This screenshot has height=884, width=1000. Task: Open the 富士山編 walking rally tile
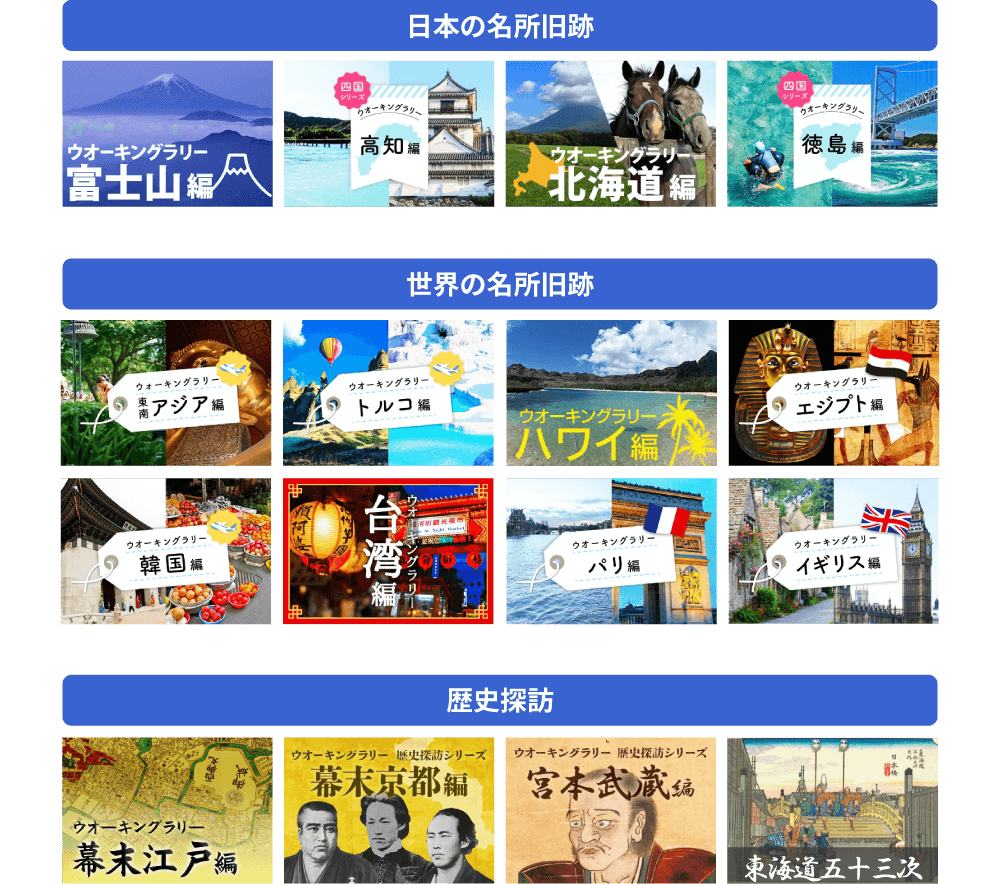tap(167, 134)
